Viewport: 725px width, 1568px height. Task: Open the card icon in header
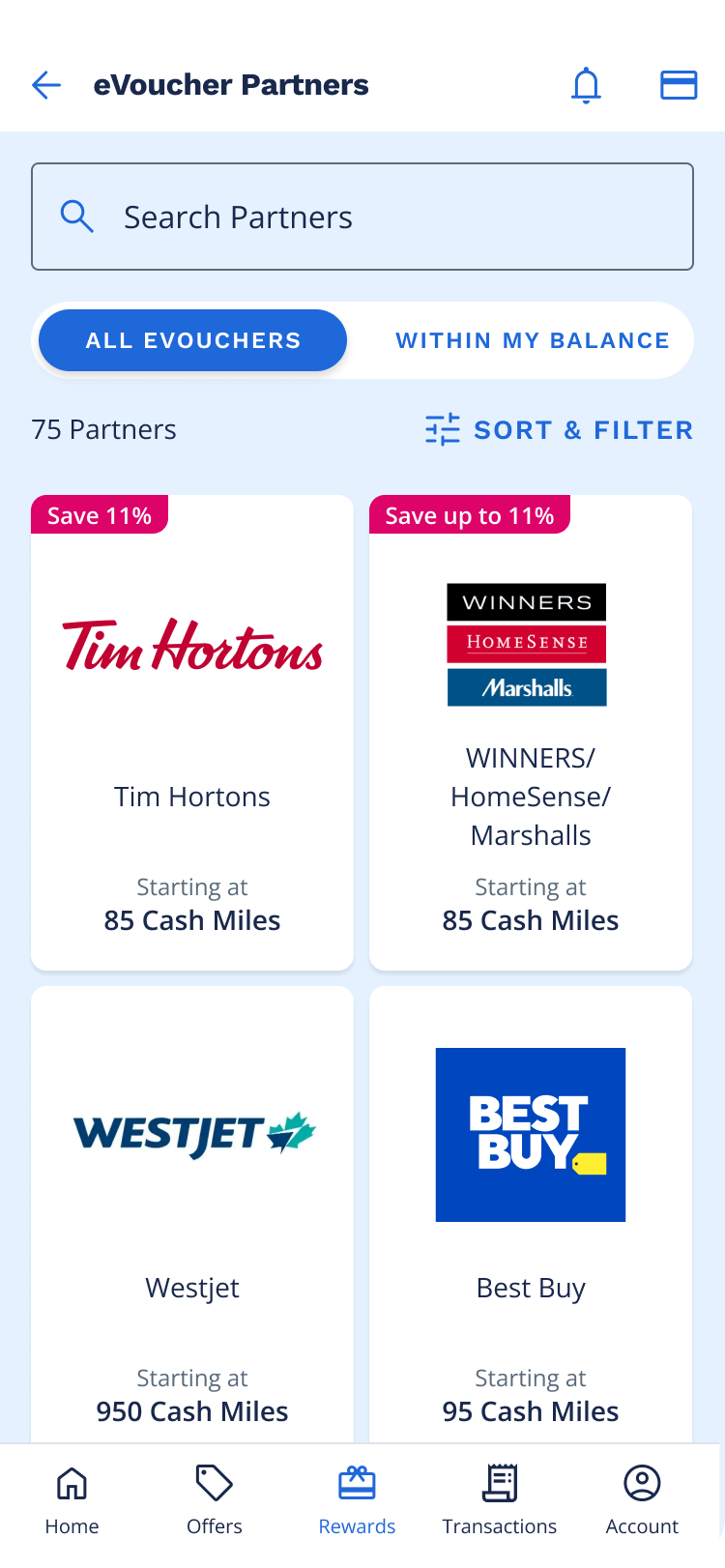pos(678,85)
